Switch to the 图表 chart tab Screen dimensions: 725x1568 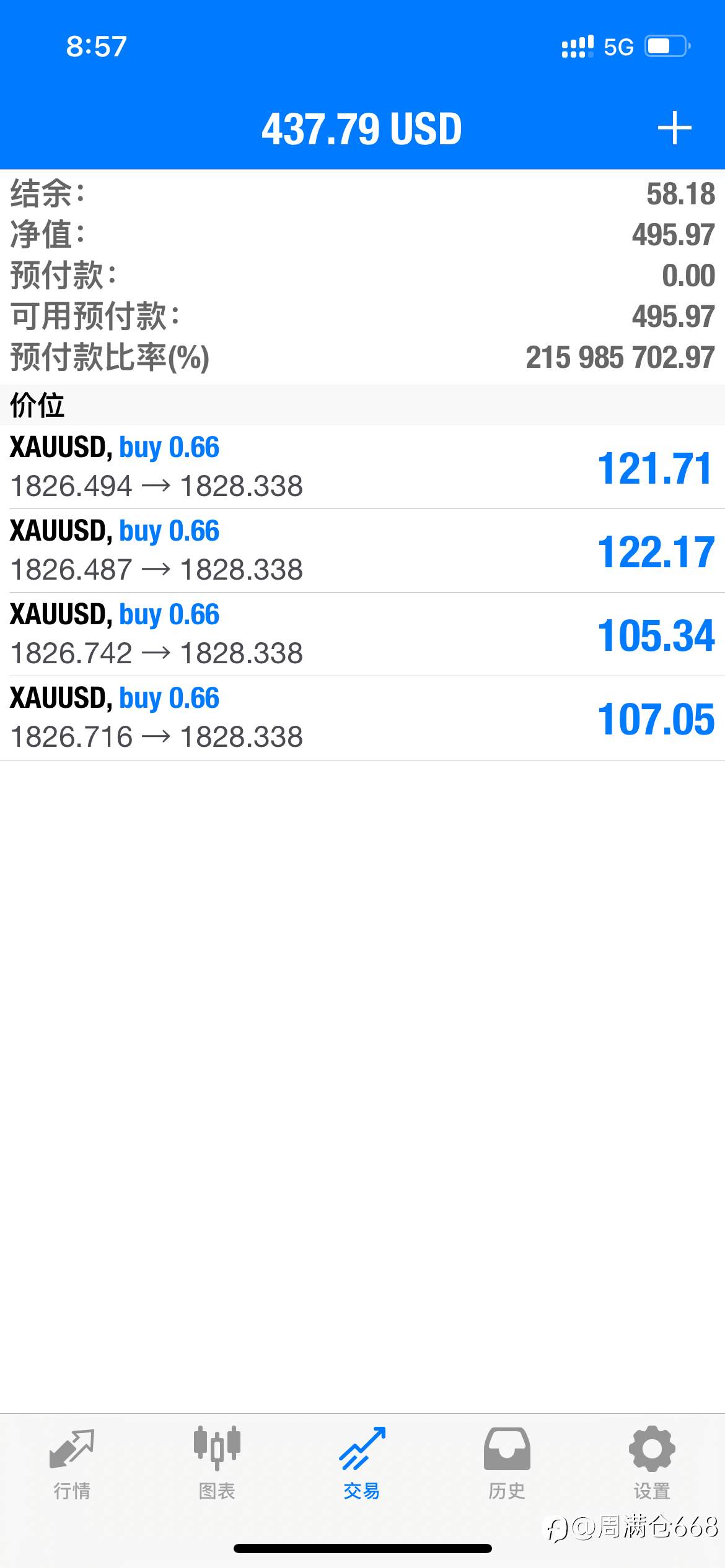[x=217, y=1464]
